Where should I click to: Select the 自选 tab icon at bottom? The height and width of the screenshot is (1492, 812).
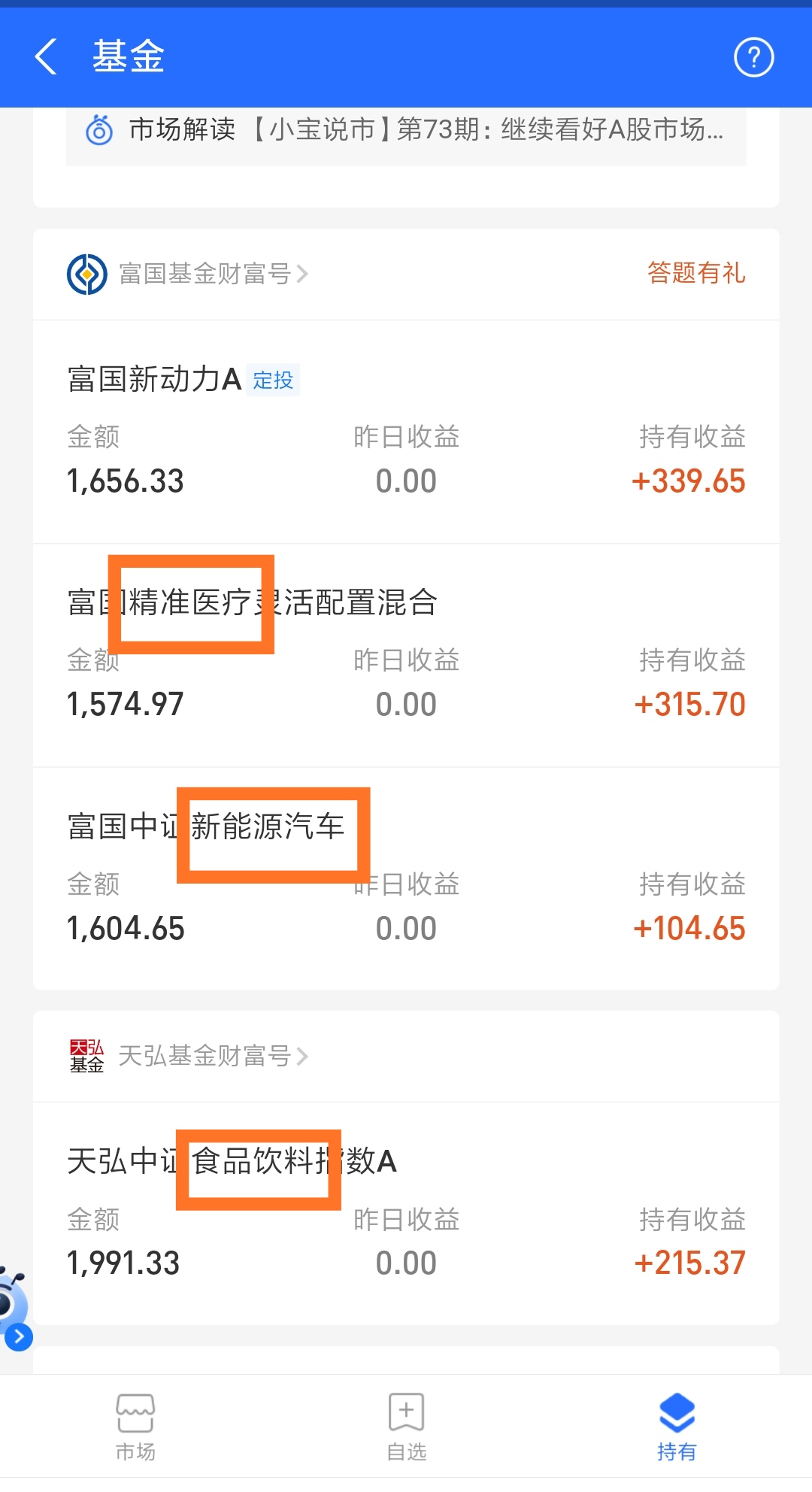(x=405, y=1411)
